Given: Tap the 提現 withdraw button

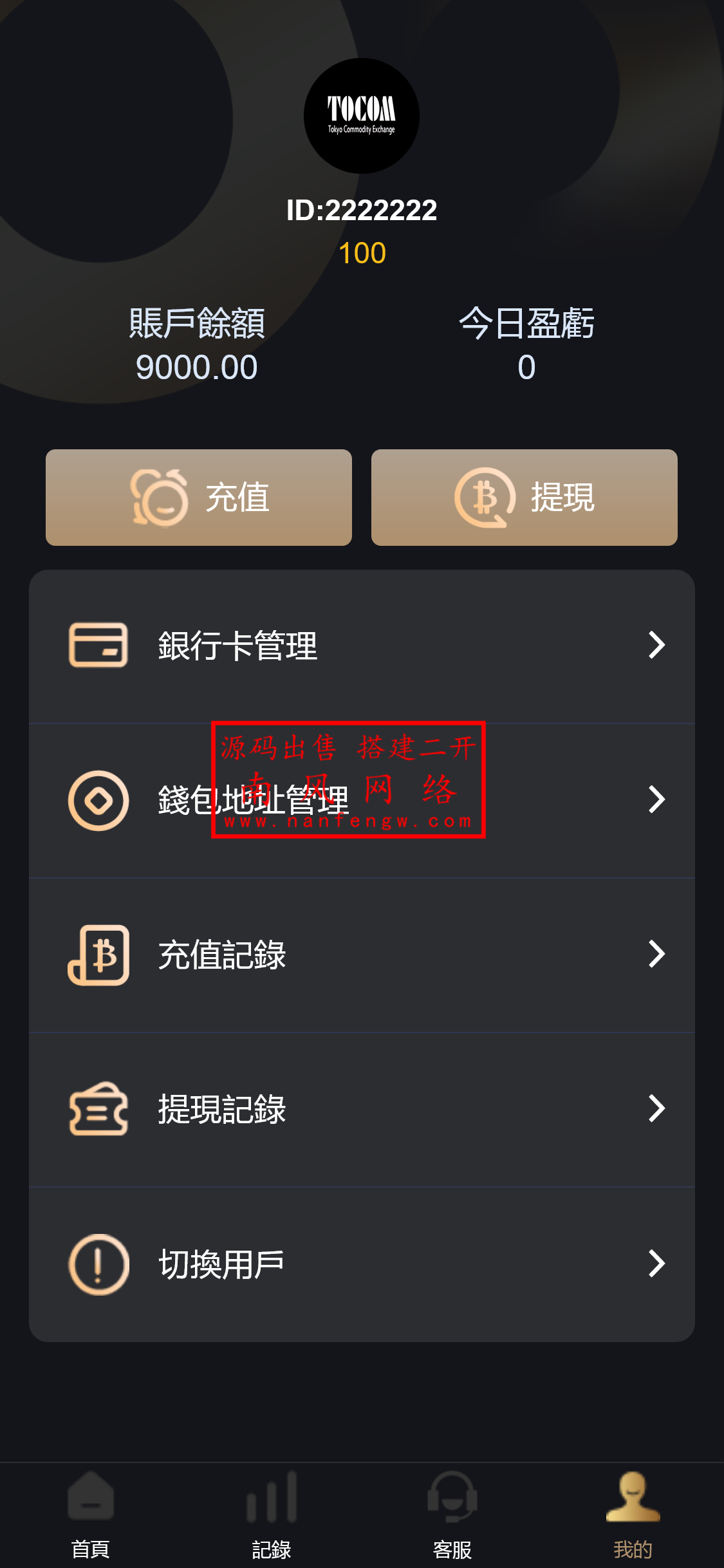Looking at the screenshot, I should point(524,498).
